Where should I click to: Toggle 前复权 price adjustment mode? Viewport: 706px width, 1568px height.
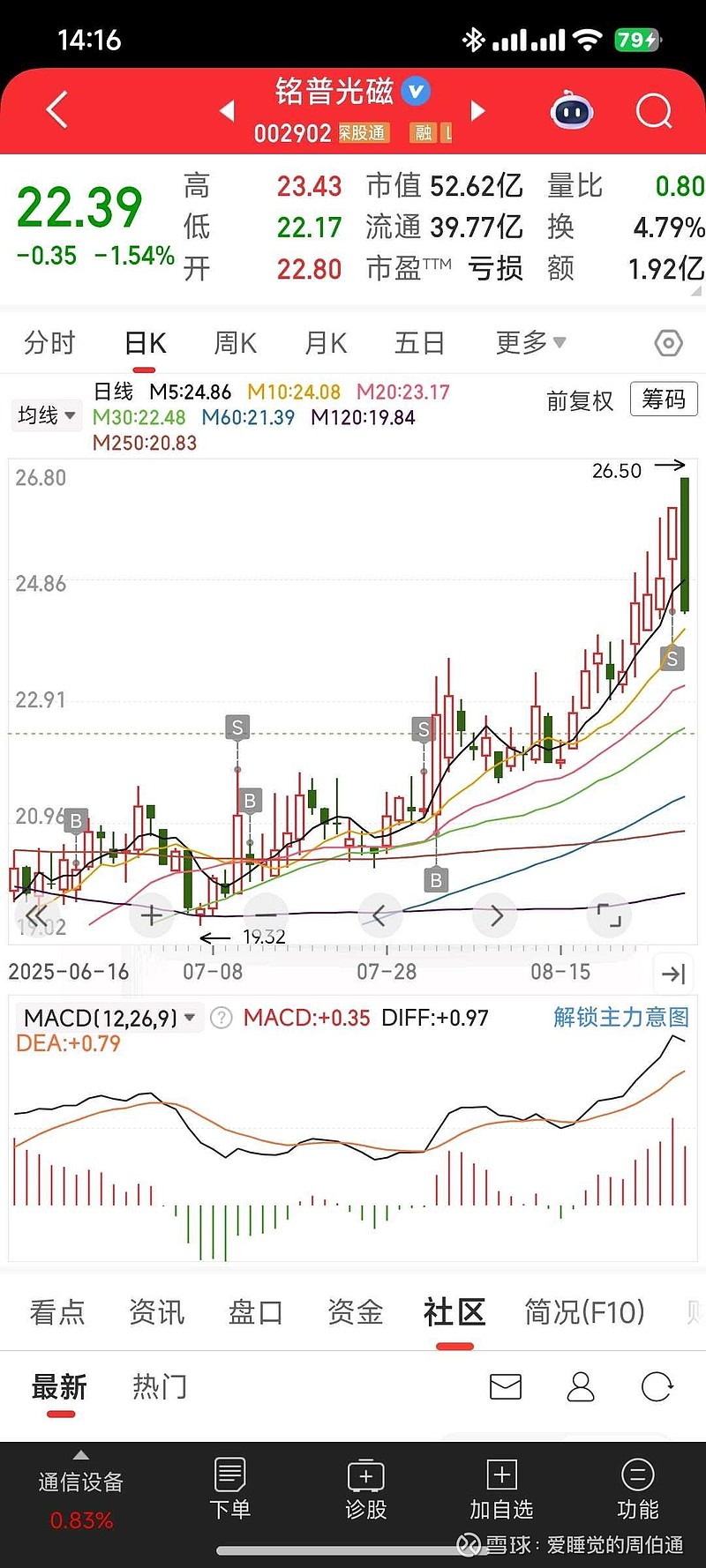click(x=580, y=399)
